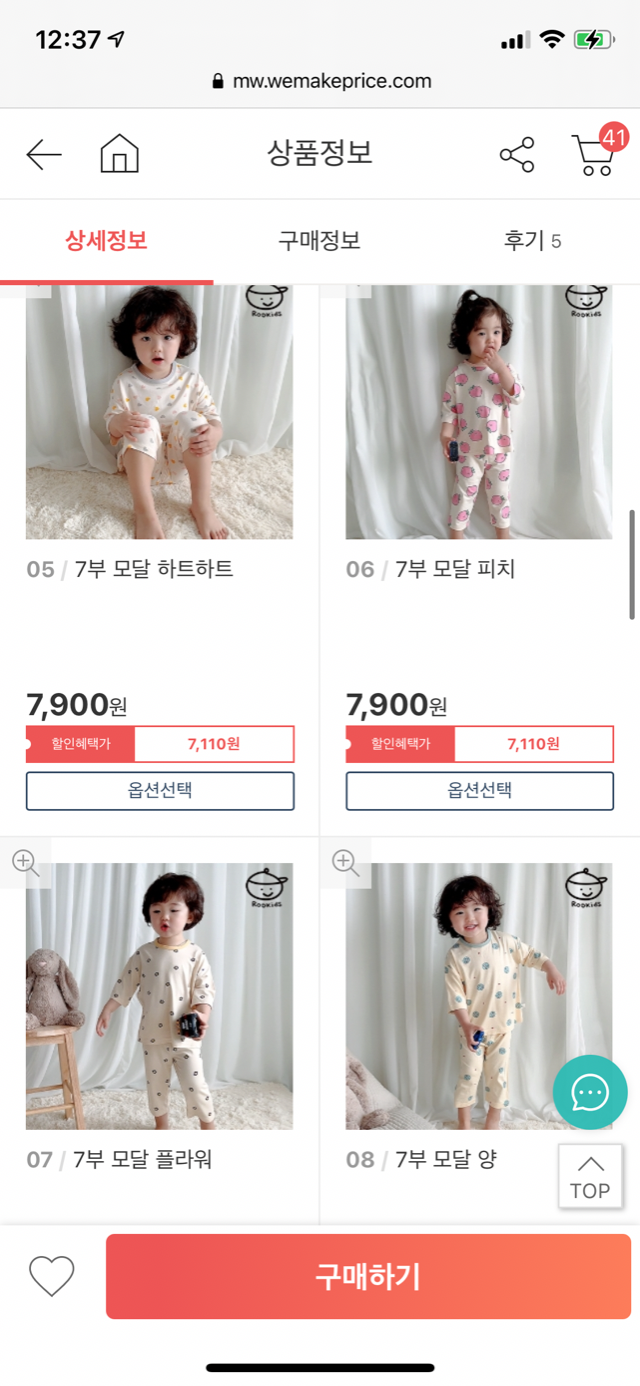Image resolution: width=640 pixels, height=1386 pixels.
Task: Open the 7부 모달 피치 product image
Action: [x=480, y=412]
